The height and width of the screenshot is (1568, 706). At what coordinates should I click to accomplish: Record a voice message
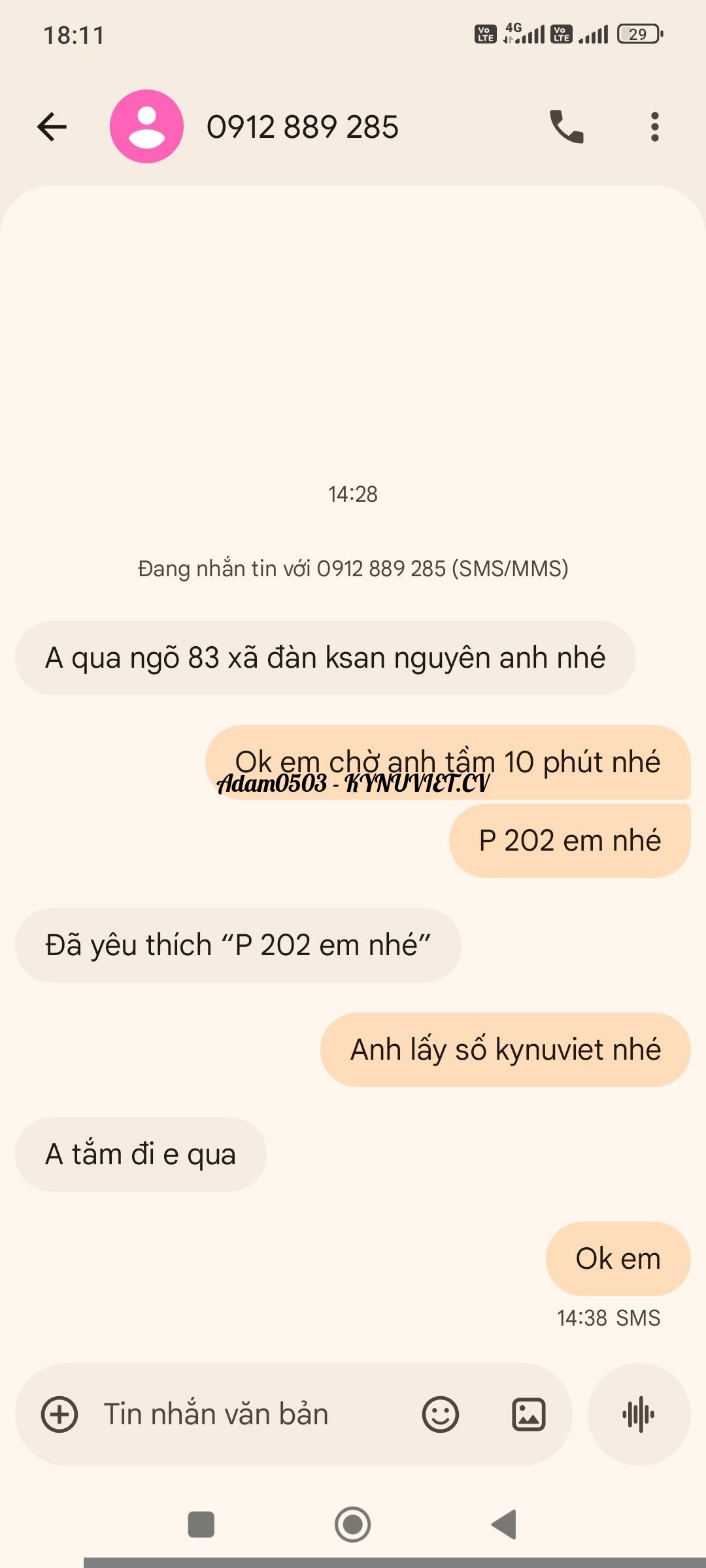point(637,1414)
